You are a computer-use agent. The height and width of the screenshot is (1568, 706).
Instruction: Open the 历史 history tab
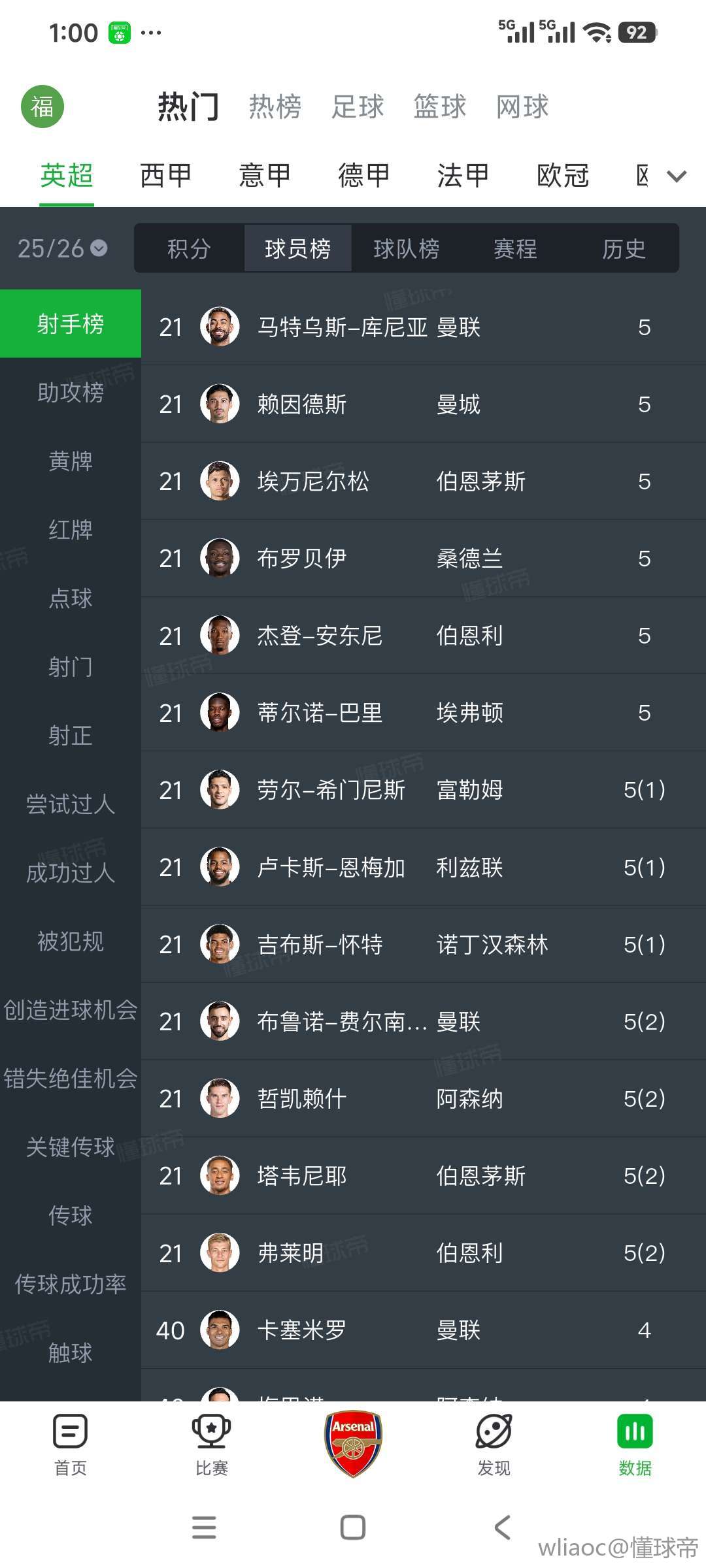click(624, 248)
